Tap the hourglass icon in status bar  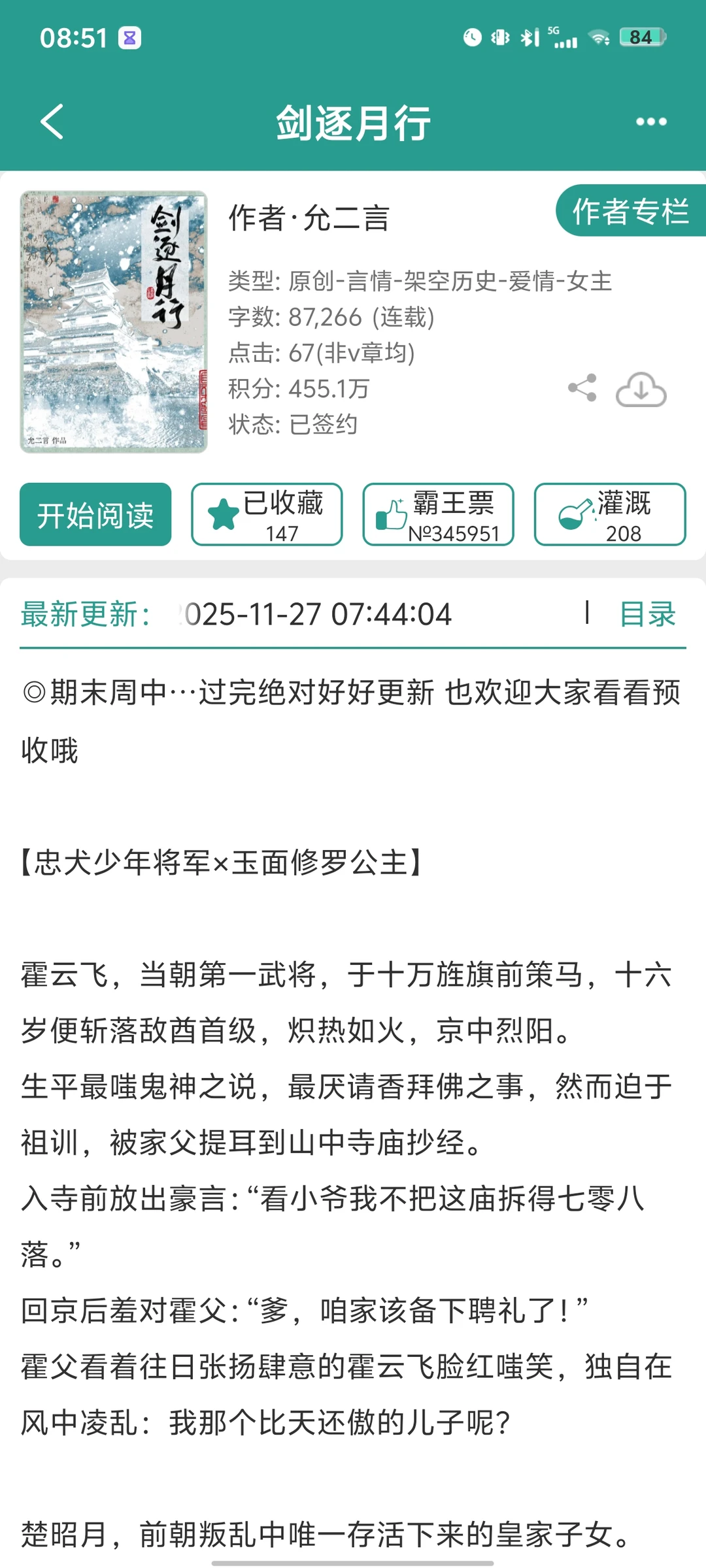(130, 37)
